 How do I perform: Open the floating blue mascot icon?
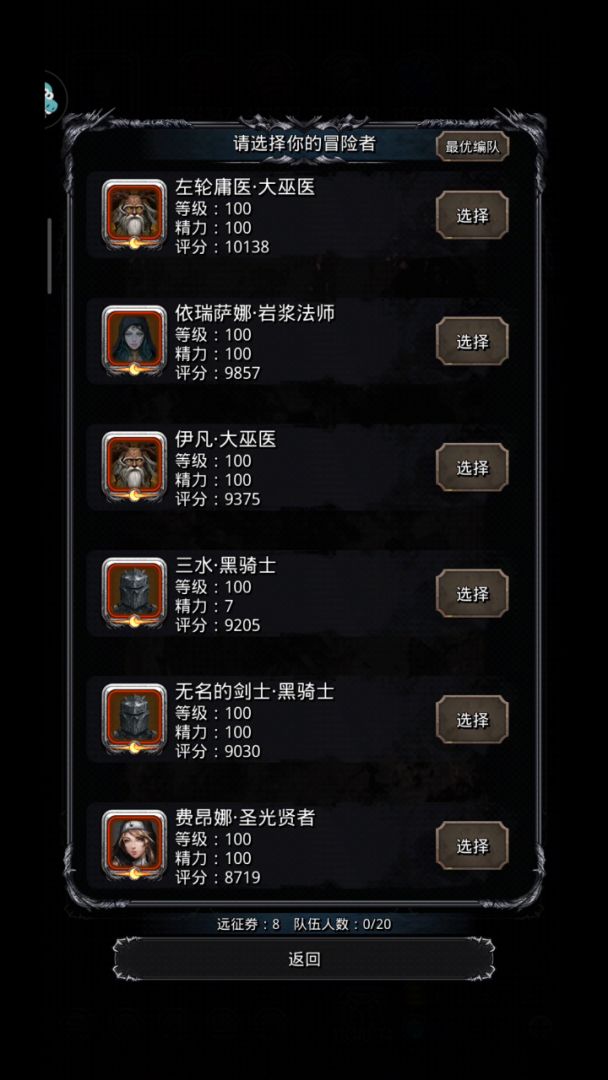(51, 98)
